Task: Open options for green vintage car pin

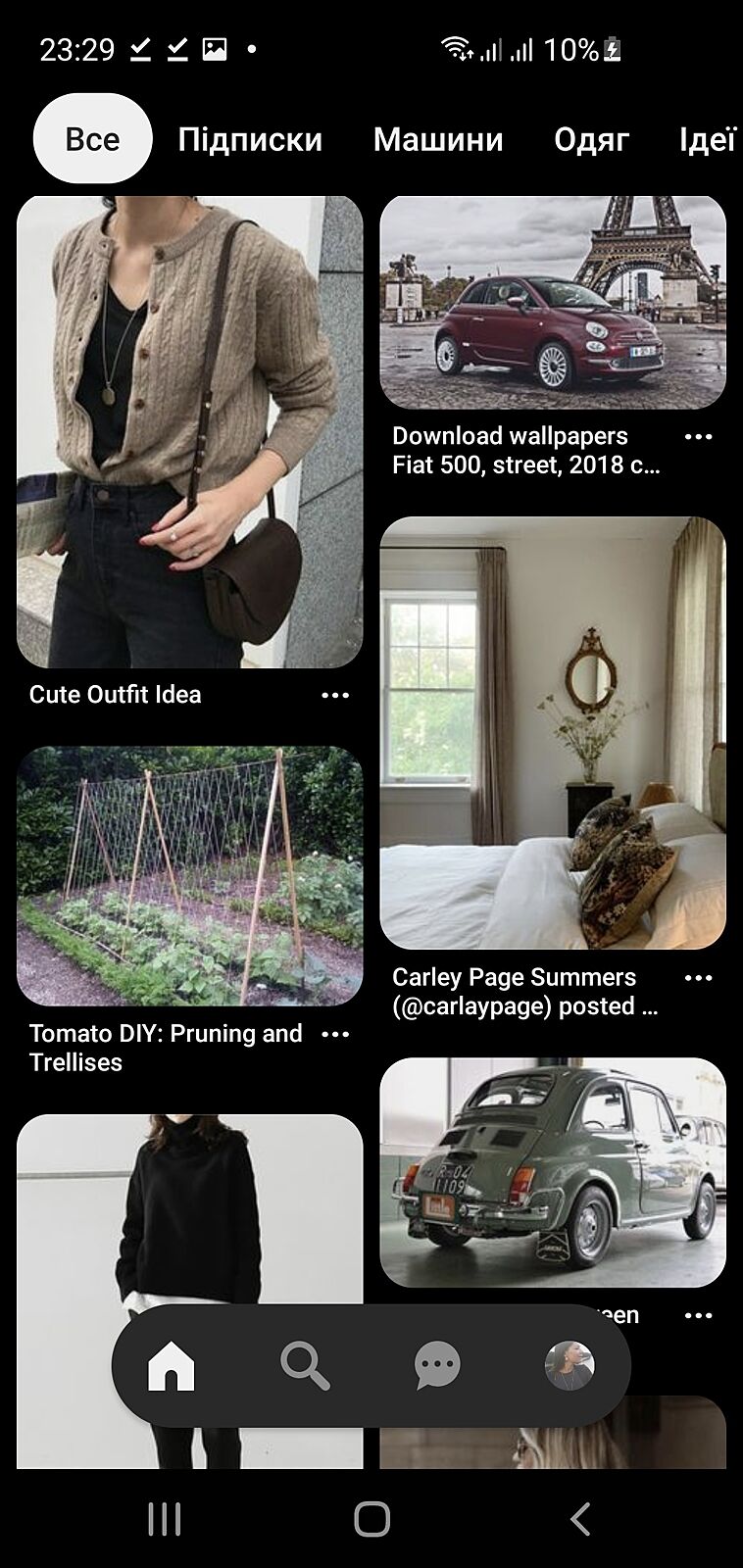Action: 698,1315
